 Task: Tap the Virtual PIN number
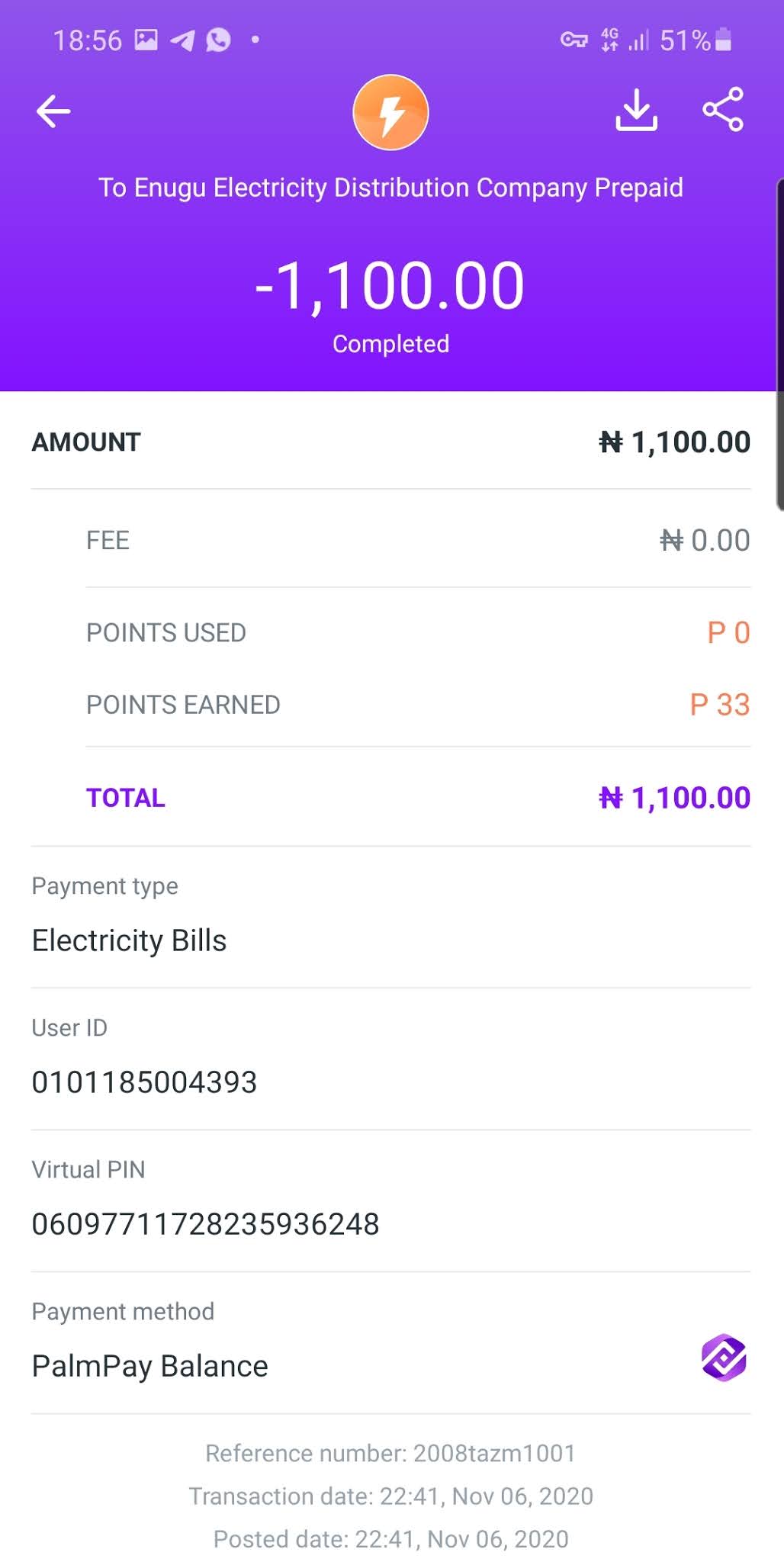[x=206, y=1223]
